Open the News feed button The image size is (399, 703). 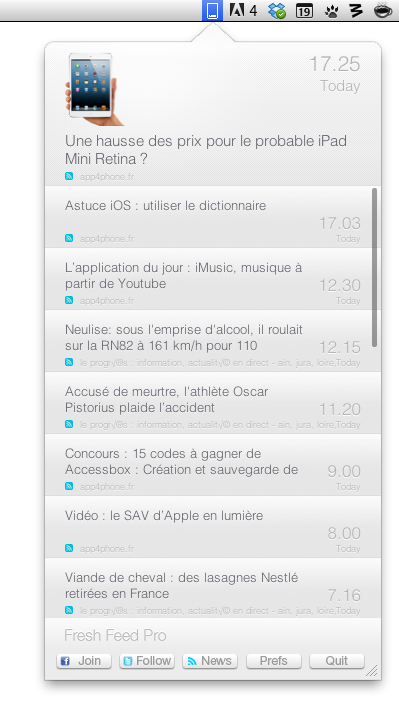point(210,661)
